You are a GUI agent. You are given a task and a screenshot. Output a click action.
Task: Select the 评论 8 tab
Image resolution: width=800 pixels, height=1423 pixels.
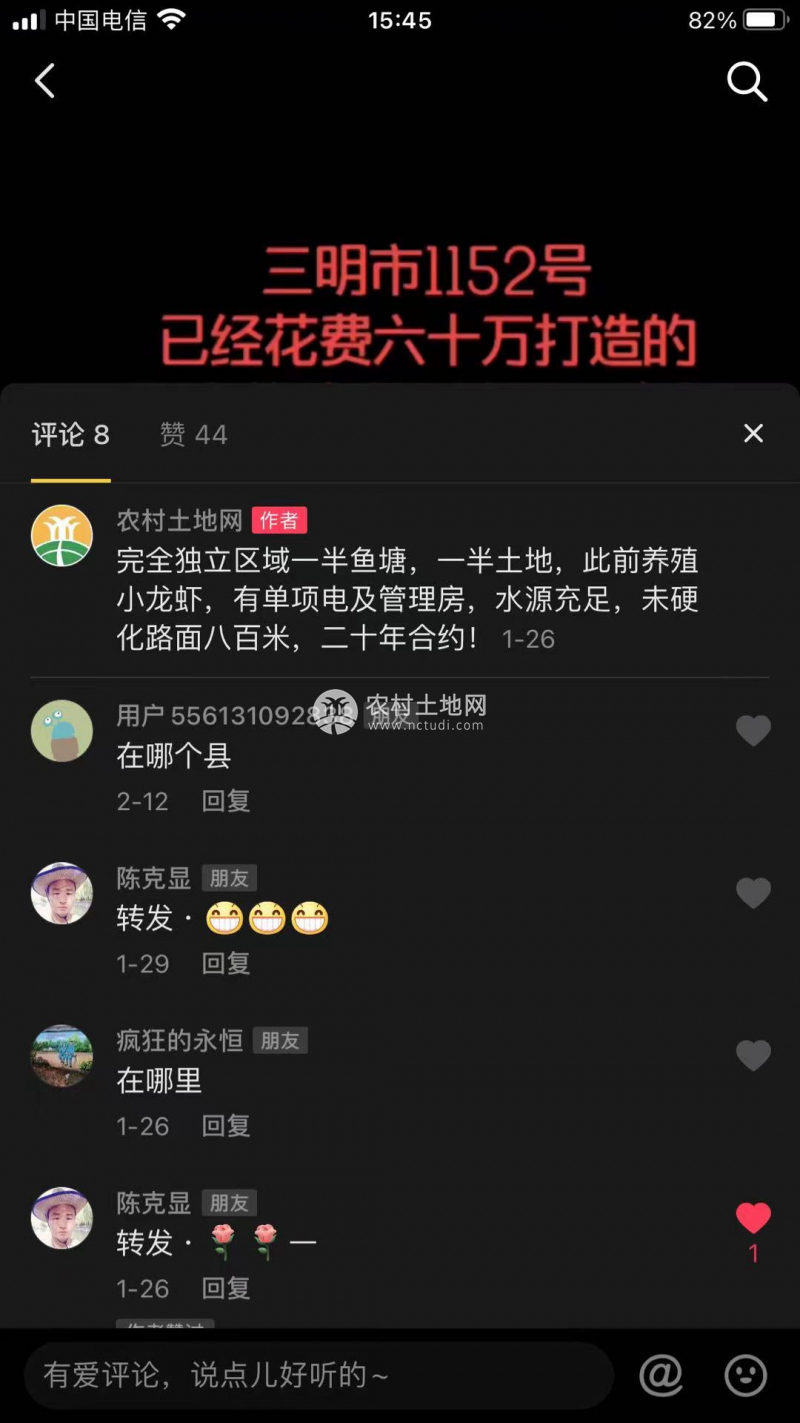click(70, 435)
